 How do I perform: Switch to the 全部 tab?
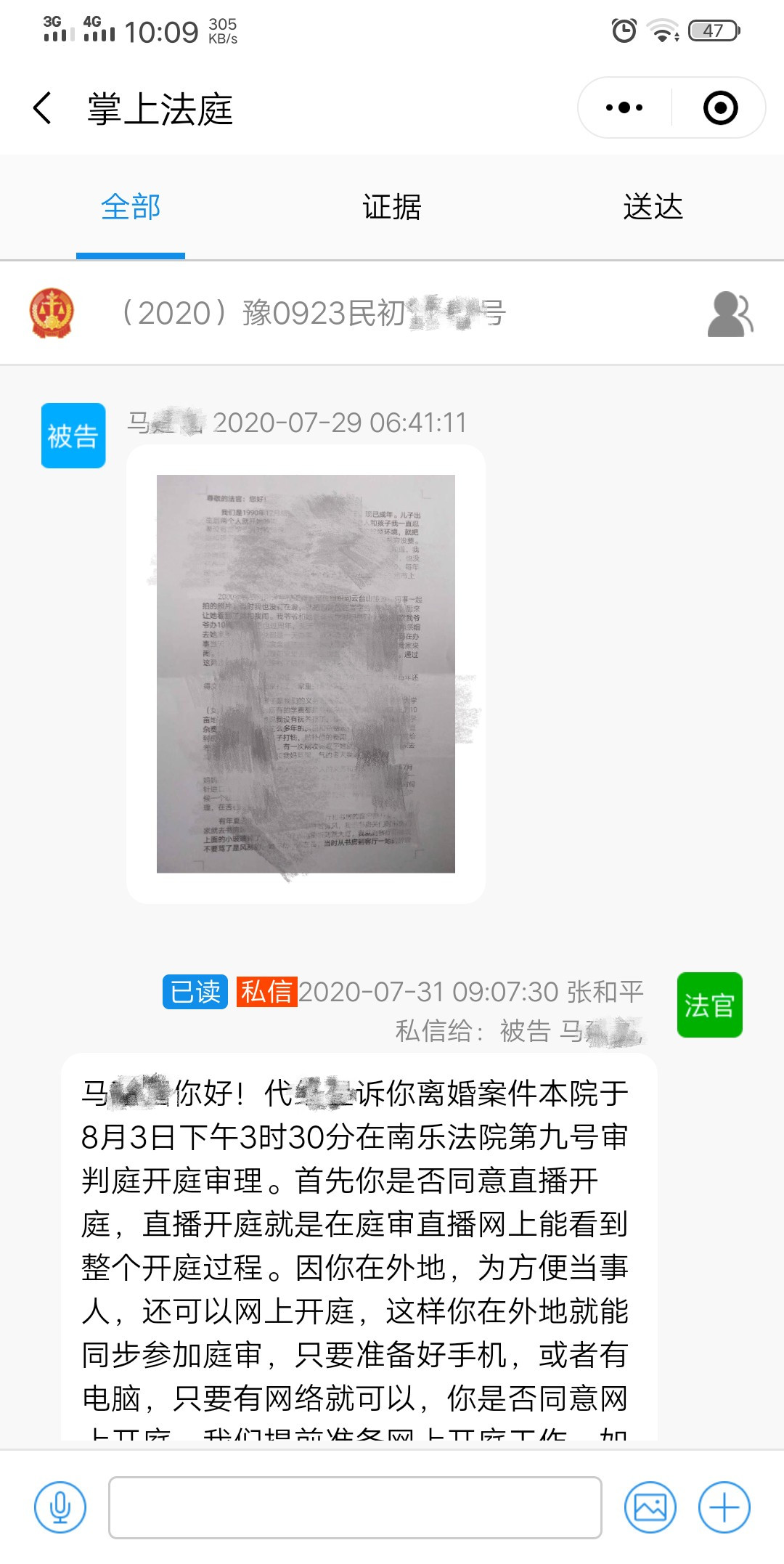pyautogui.click(x=131, y=208)
